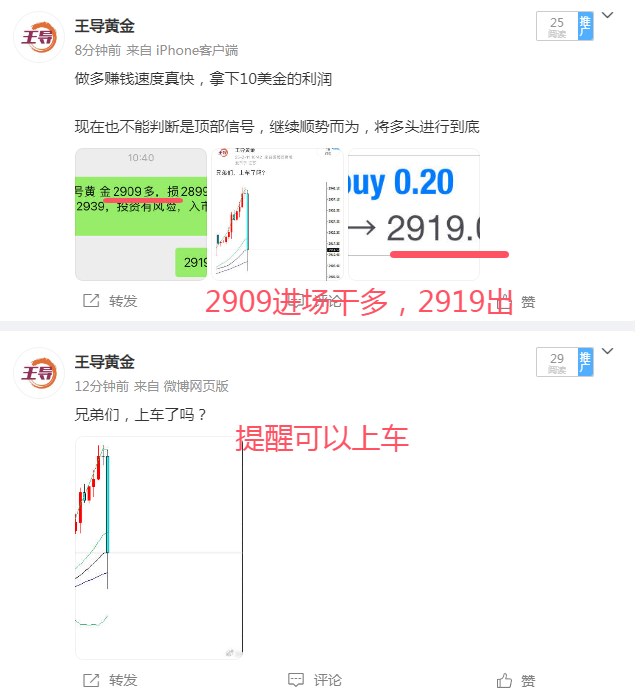Open the candlestick chart under 兄弟们，上车了吗？

coord(159,548)
